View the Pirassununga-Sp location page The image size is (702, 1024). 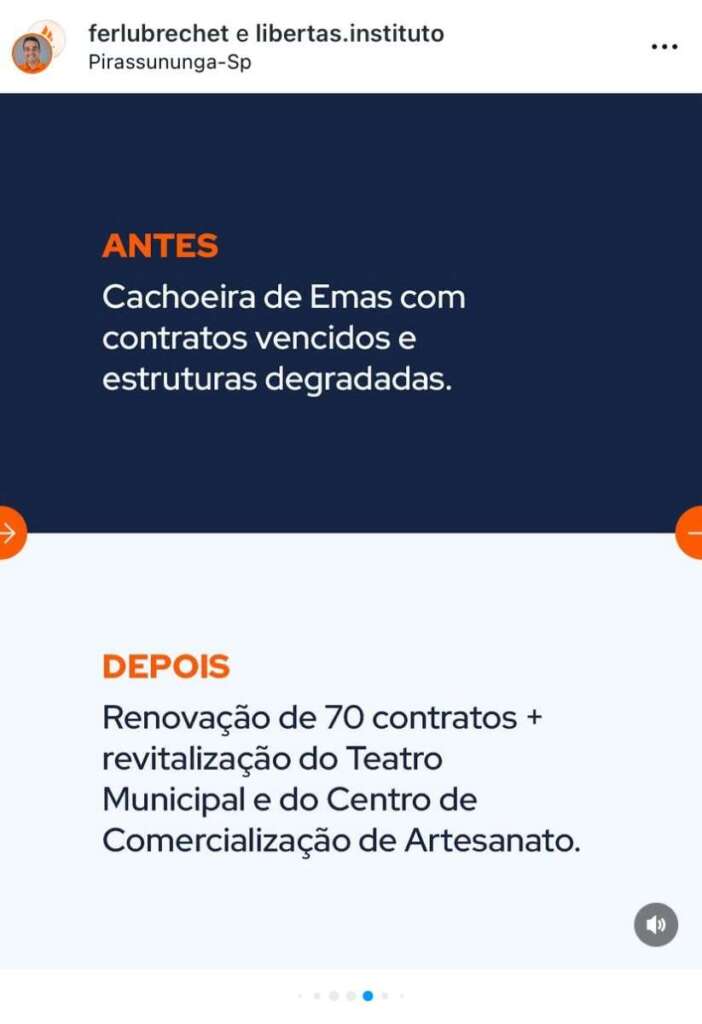click(169, 62)
